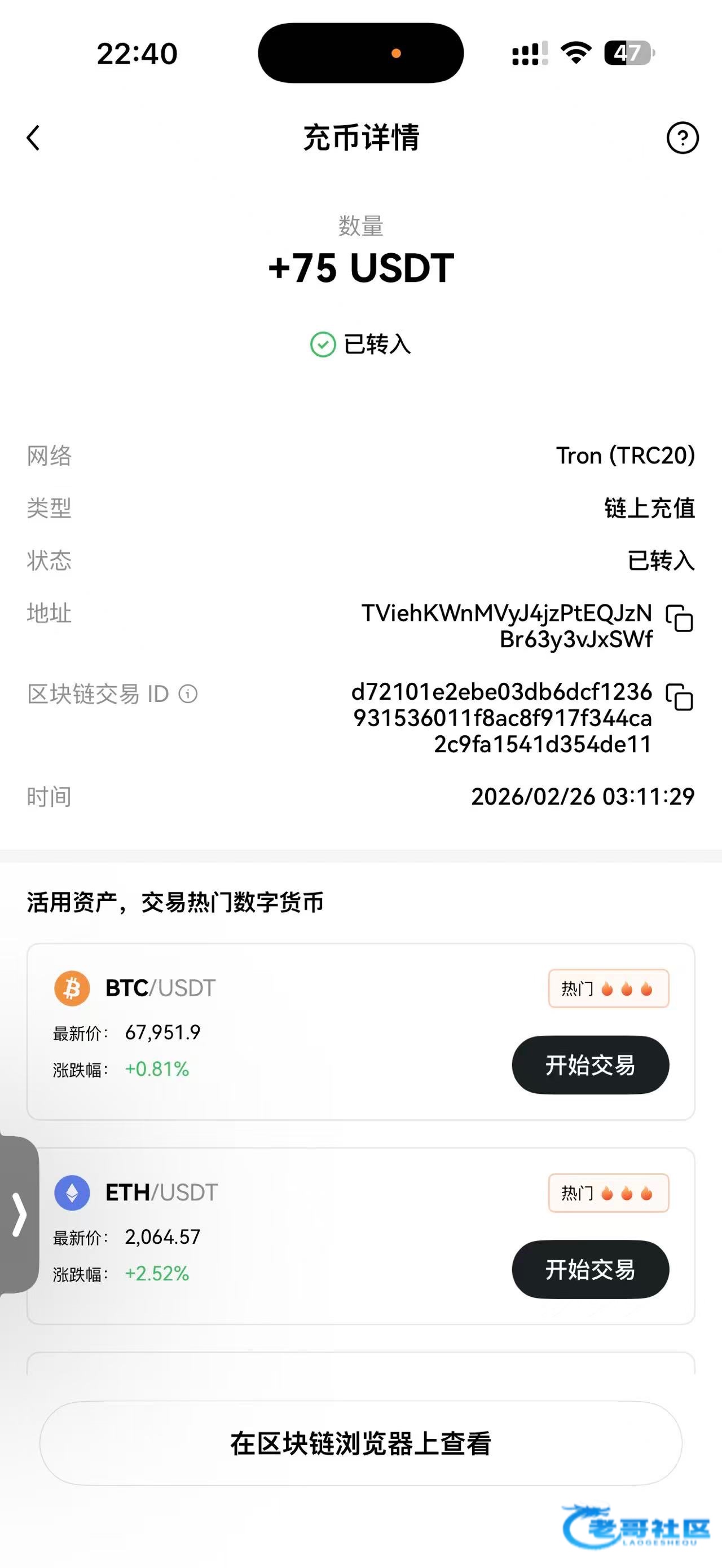Expand the side drawer arrow handle
The width and height of the screenshot is (722, 1568).
tap(19, 1214)
